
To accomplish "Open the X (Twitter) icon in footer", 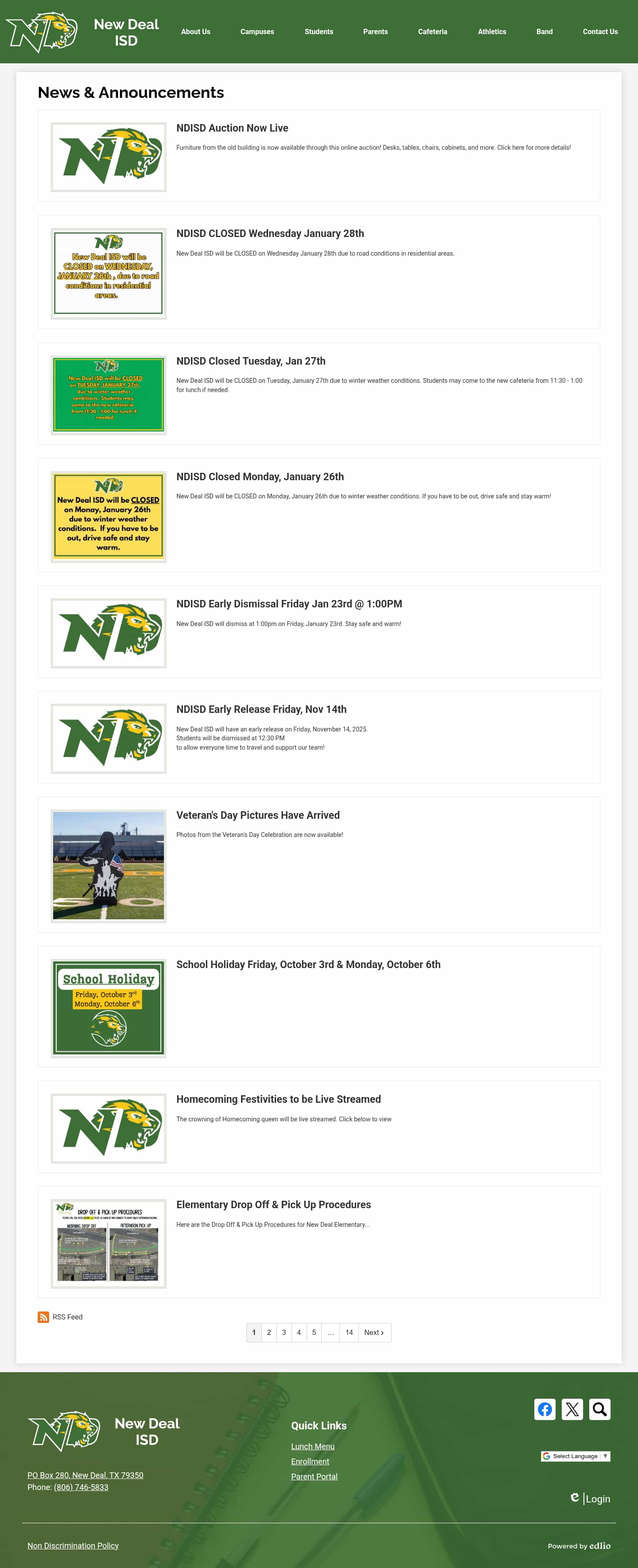I will (572, 1409).
